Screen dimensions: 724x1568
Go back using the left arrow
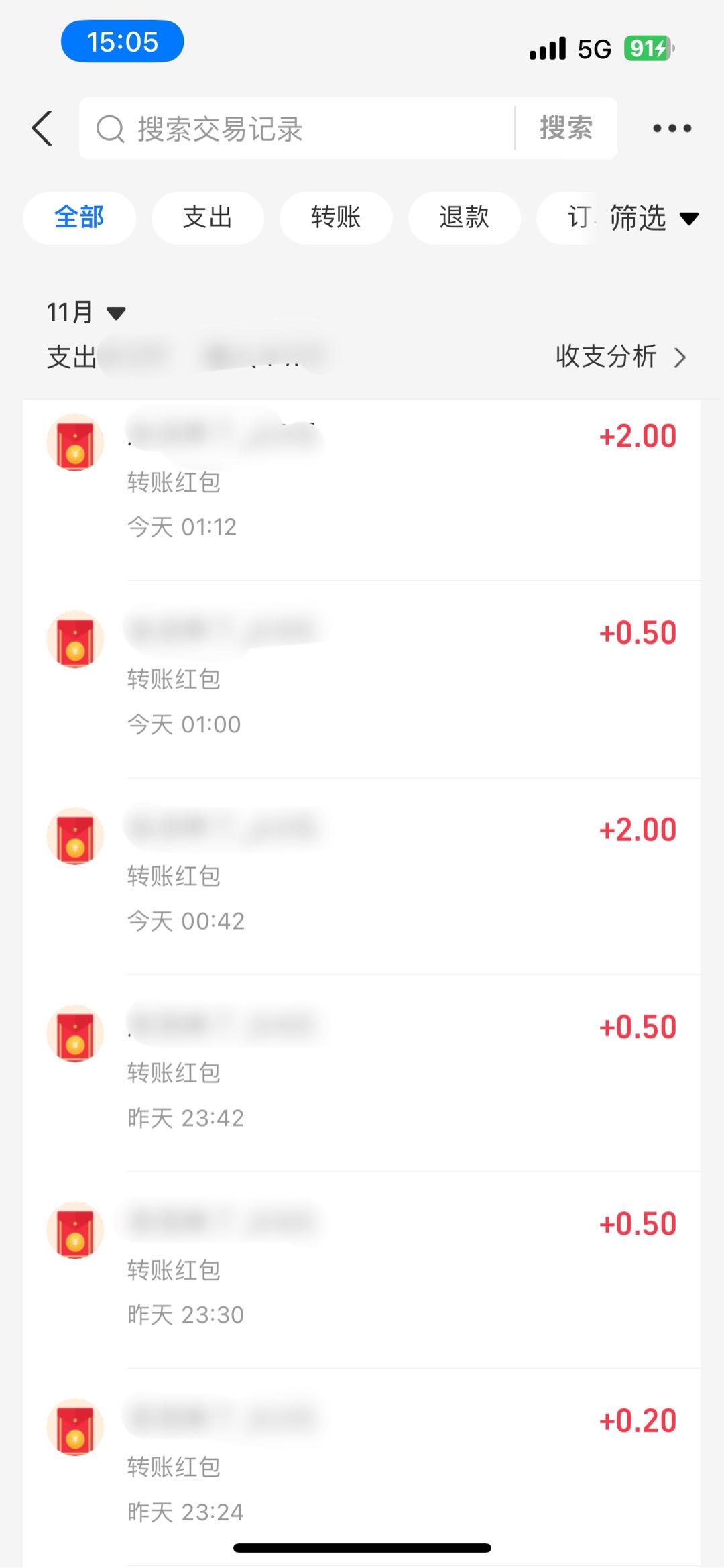[42, 128]
